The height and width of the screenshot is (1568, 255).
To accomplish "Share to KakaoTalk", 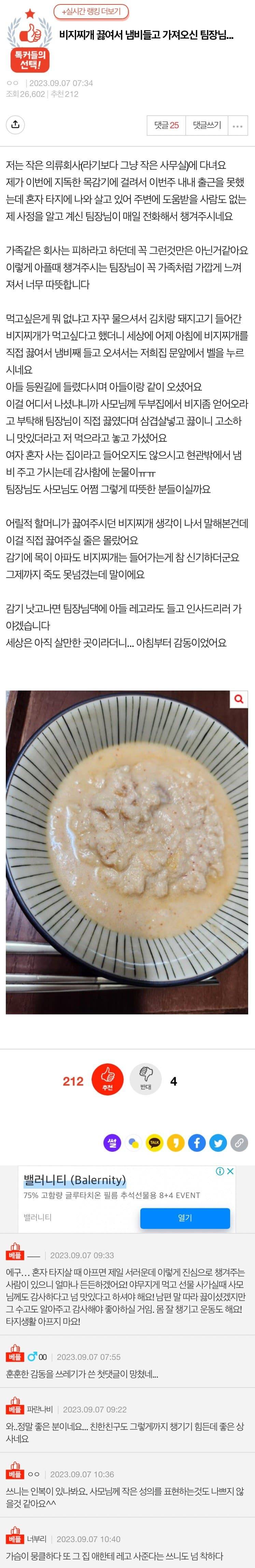I will [x=155, y=1143].
